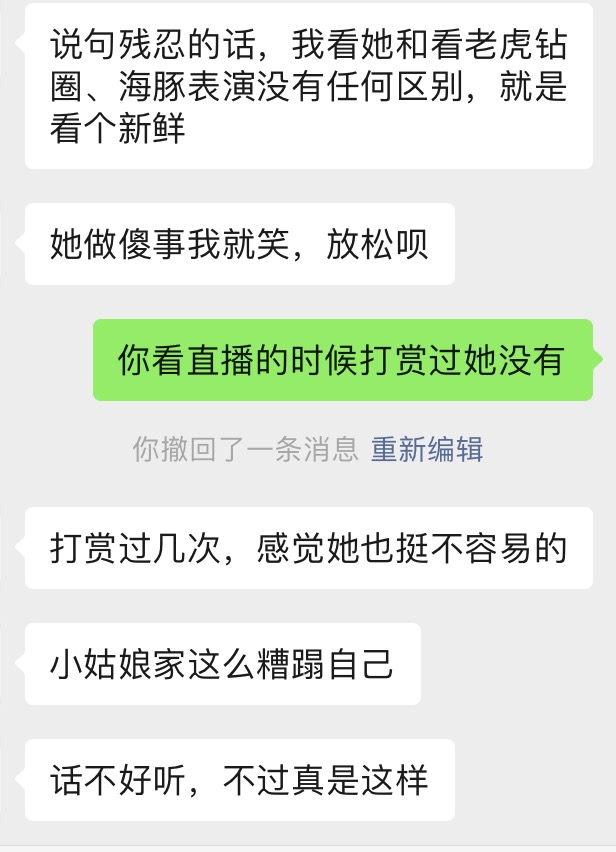Tap 重新编辑 to re-edit the recalled message

tap(427, 450)
